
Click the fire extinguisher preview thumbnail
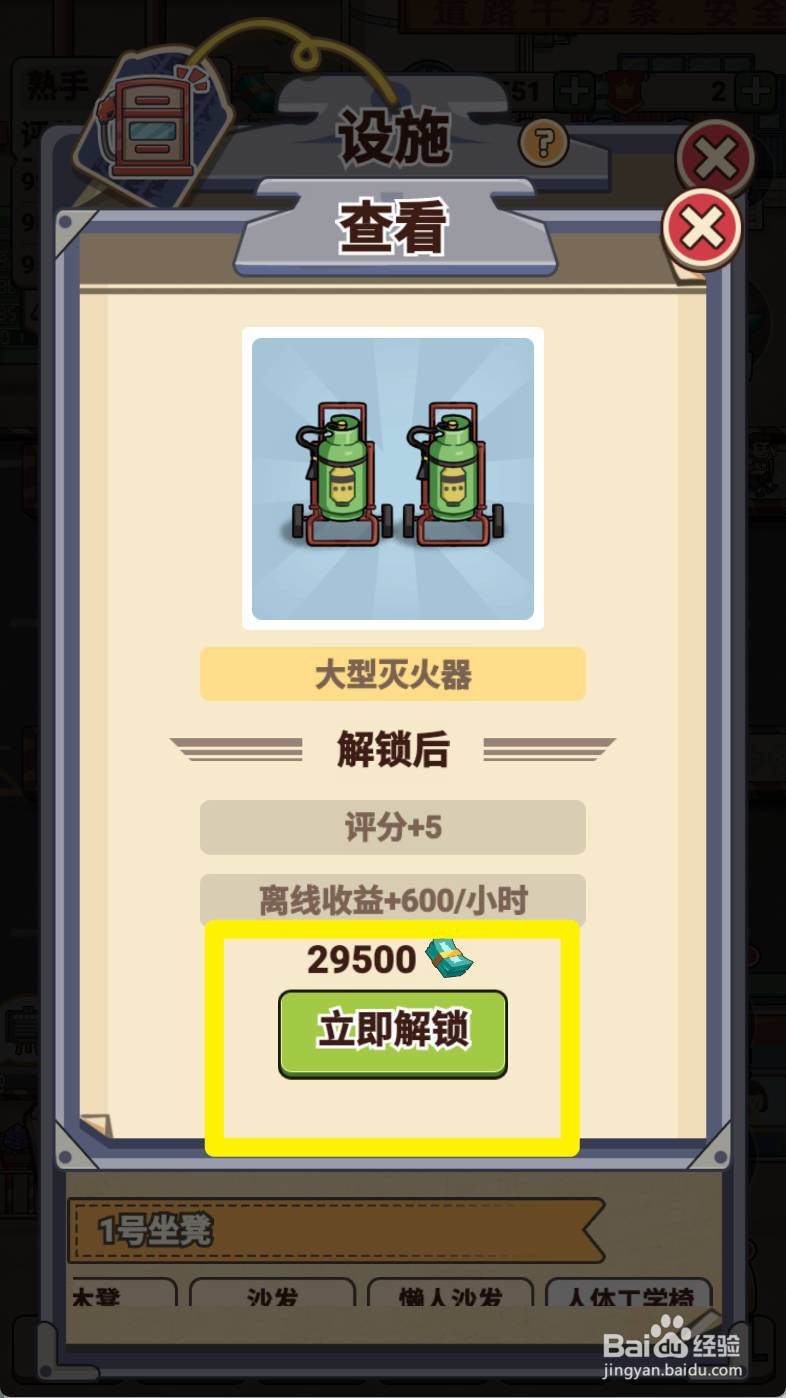point(392,477)
